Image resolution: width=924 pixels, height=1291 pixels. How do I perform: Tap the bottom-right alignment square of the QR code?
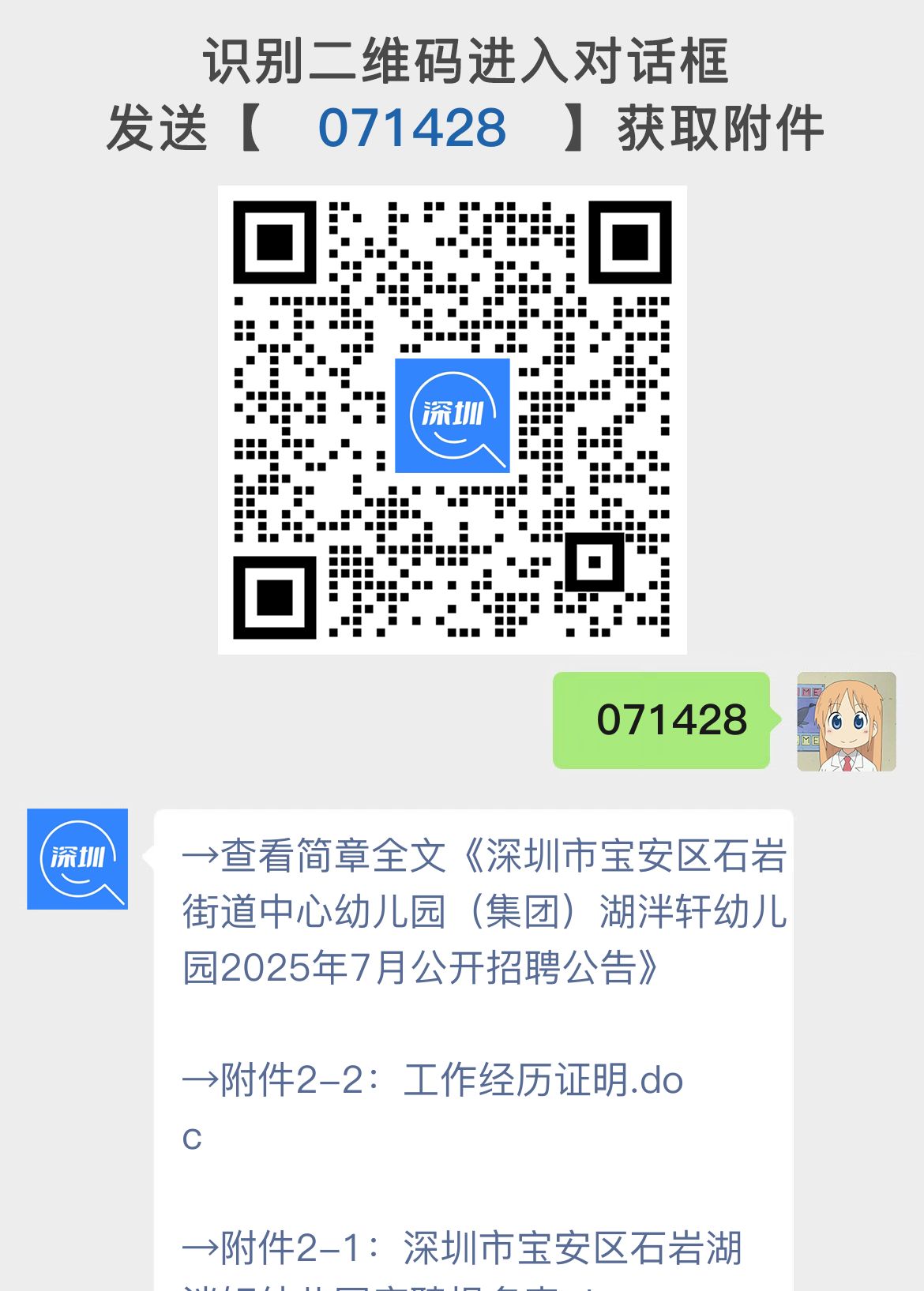coord(595,562)
